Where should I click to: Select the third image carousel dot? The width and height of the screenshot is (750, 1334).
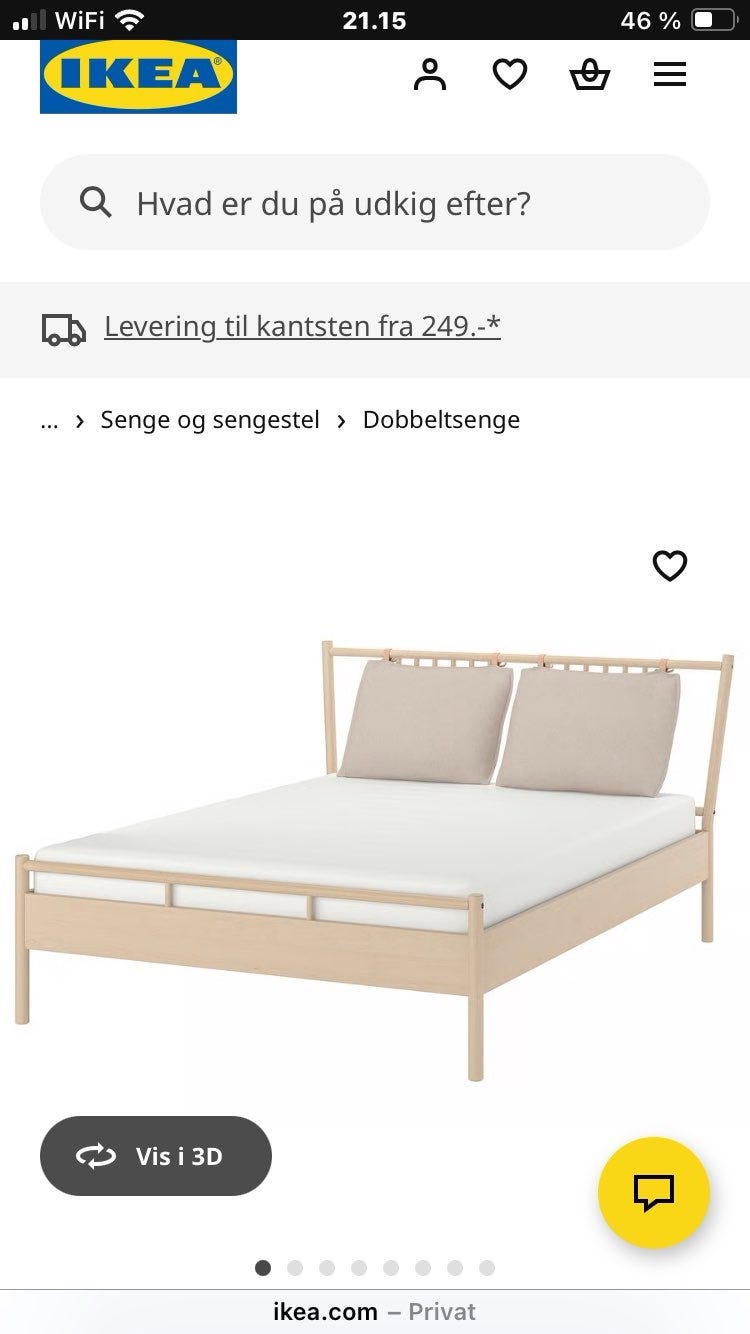click(x=325, y=1268)
